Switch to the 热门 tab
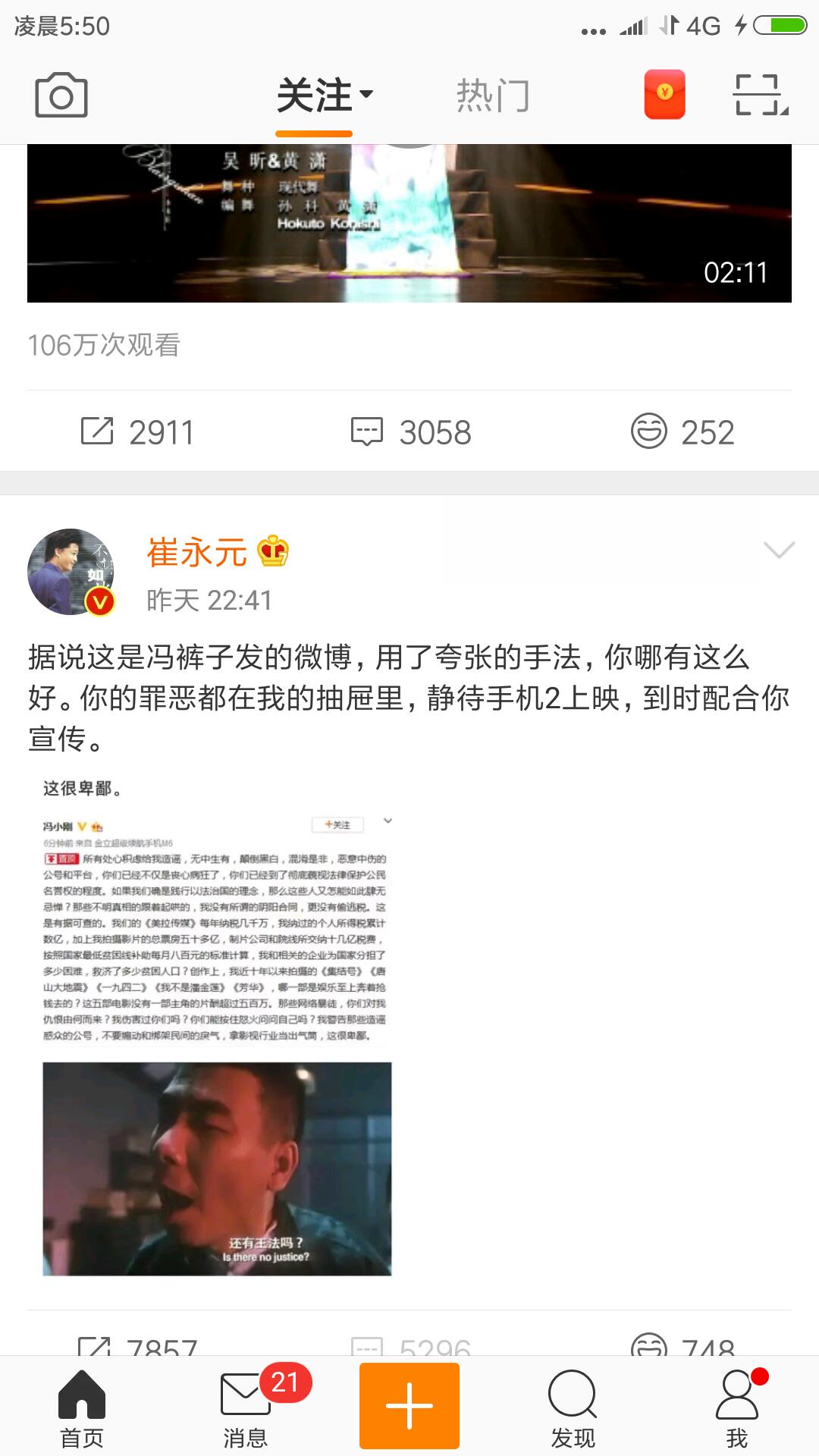 [x=493, y=96]
